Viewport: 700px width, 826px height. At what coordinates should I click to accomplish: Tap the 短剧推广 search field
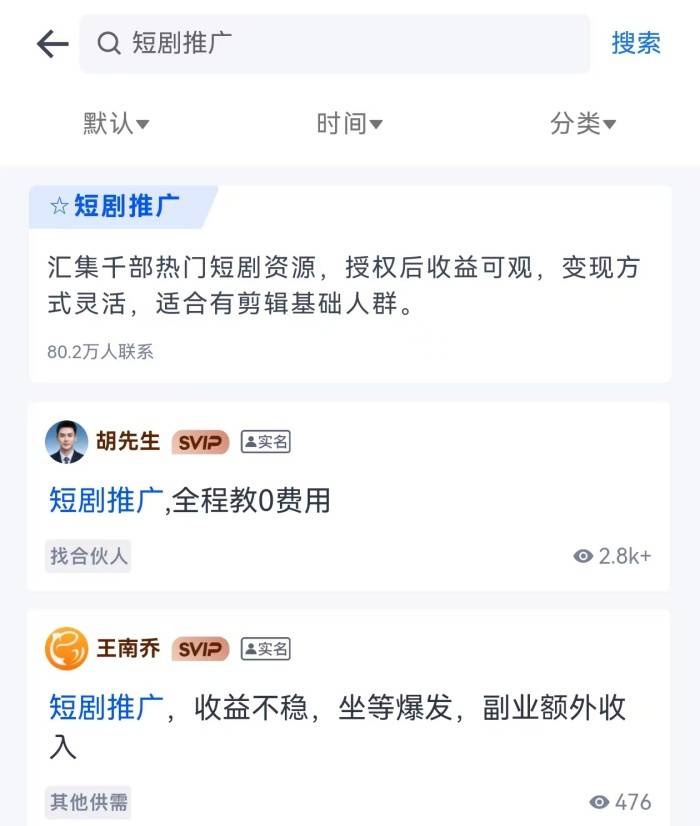[340, 43]
